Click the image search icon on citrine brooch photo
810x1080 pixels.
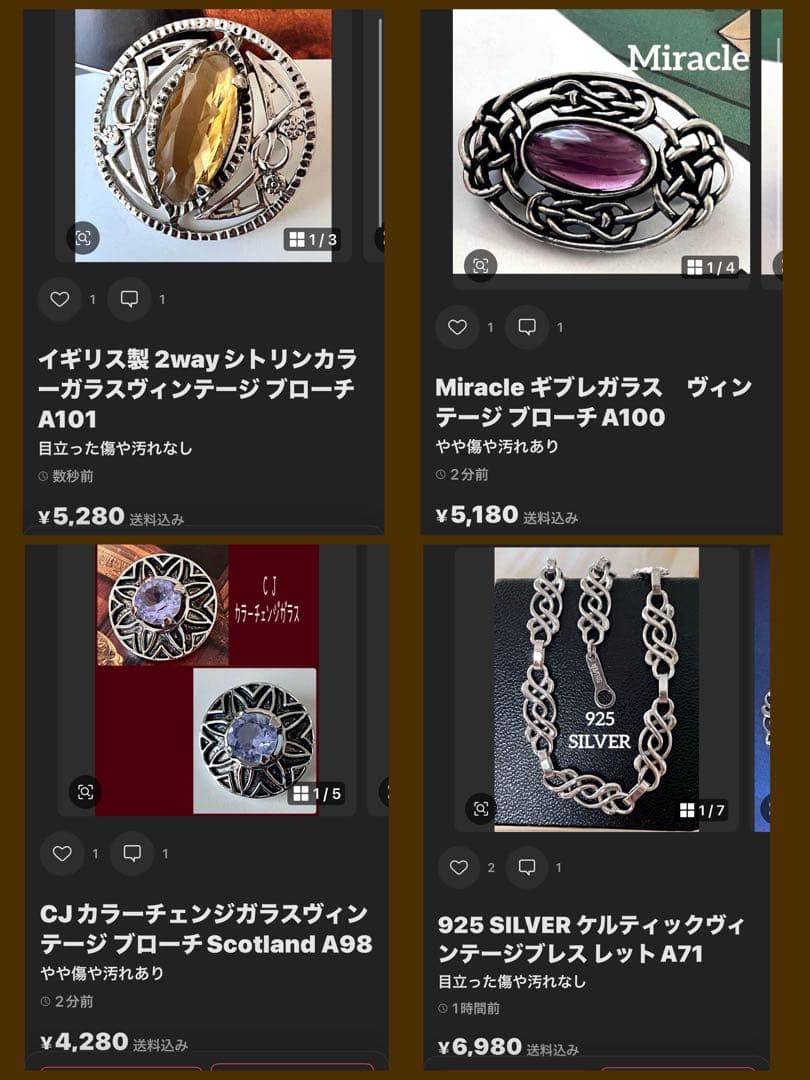(82, 239)
